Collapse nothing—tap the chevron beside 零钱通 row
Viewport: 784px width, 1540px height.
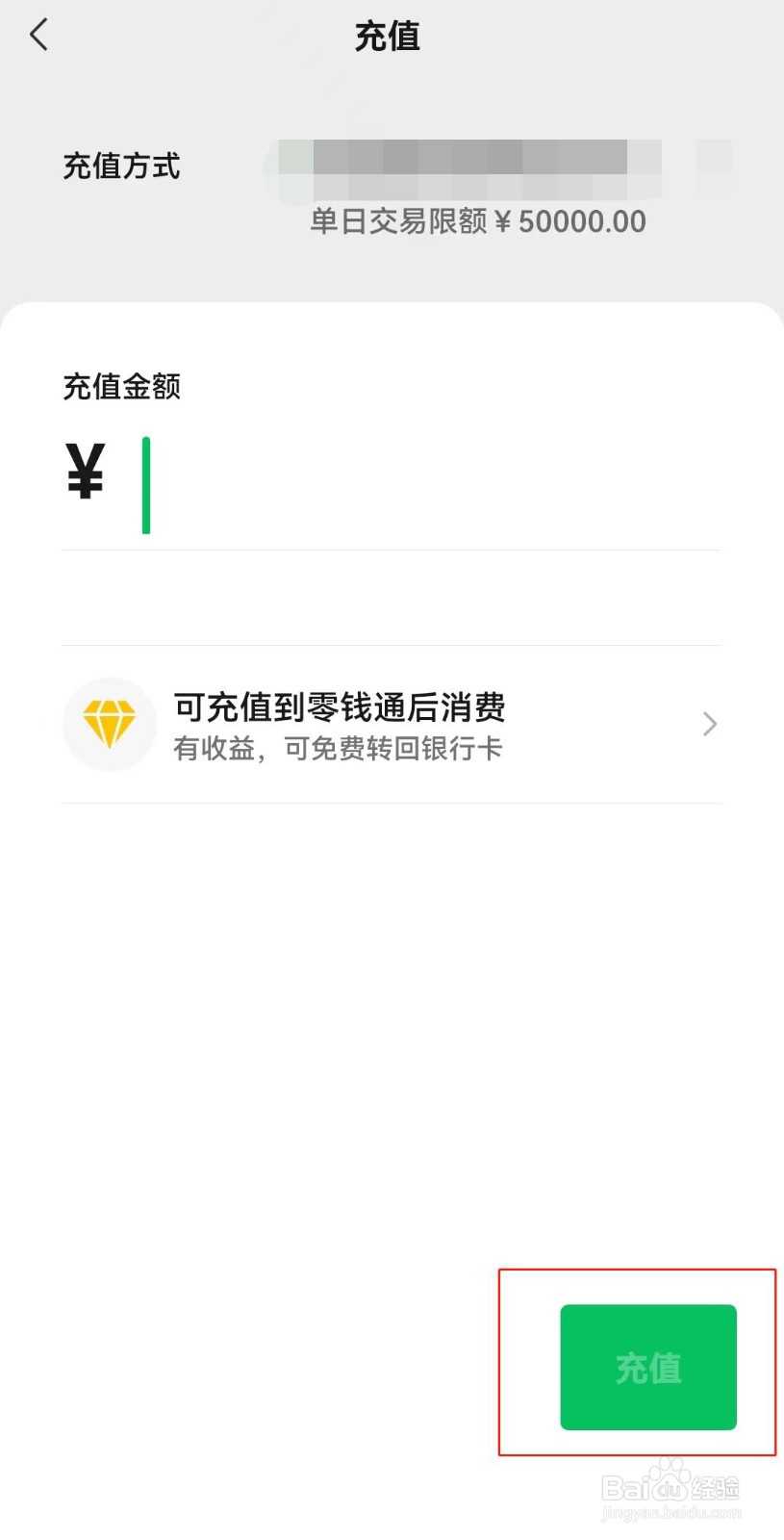point(709,724)
